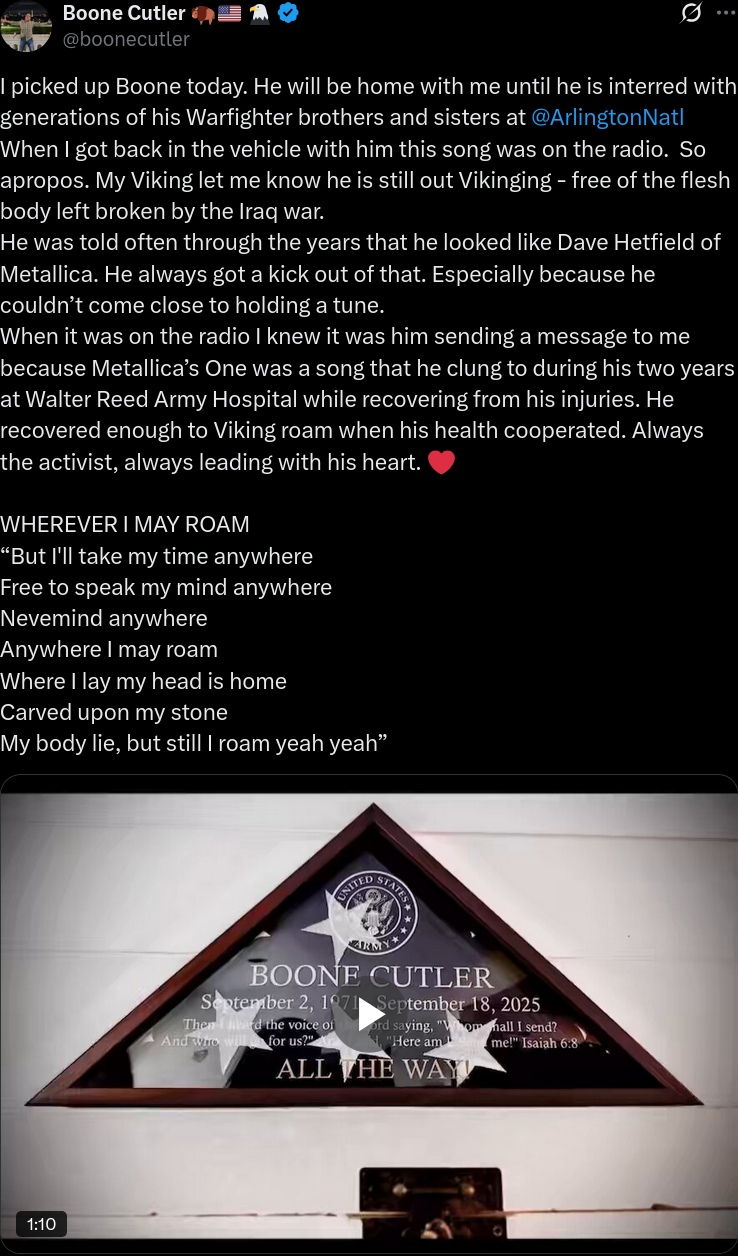Open Boone Cutler's profile picture
This screenshot has width=738, height=1256.
(26, 26)
